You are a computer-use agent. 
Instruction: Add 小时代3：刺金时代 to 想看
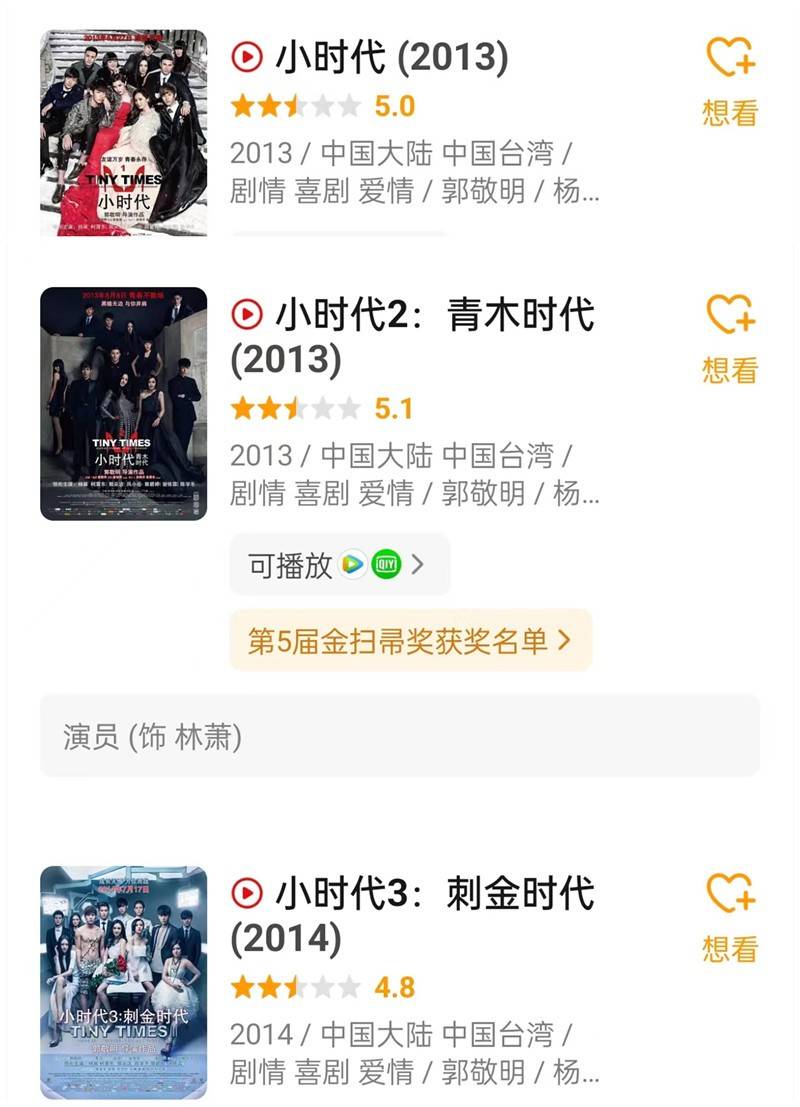click(730, 916)
